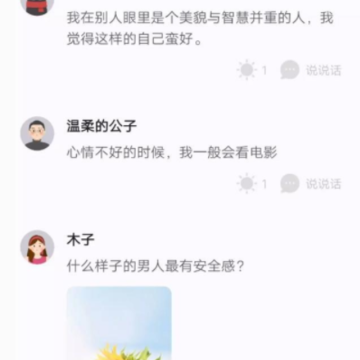Tap the sun like icon under the first post

[247, 70]
